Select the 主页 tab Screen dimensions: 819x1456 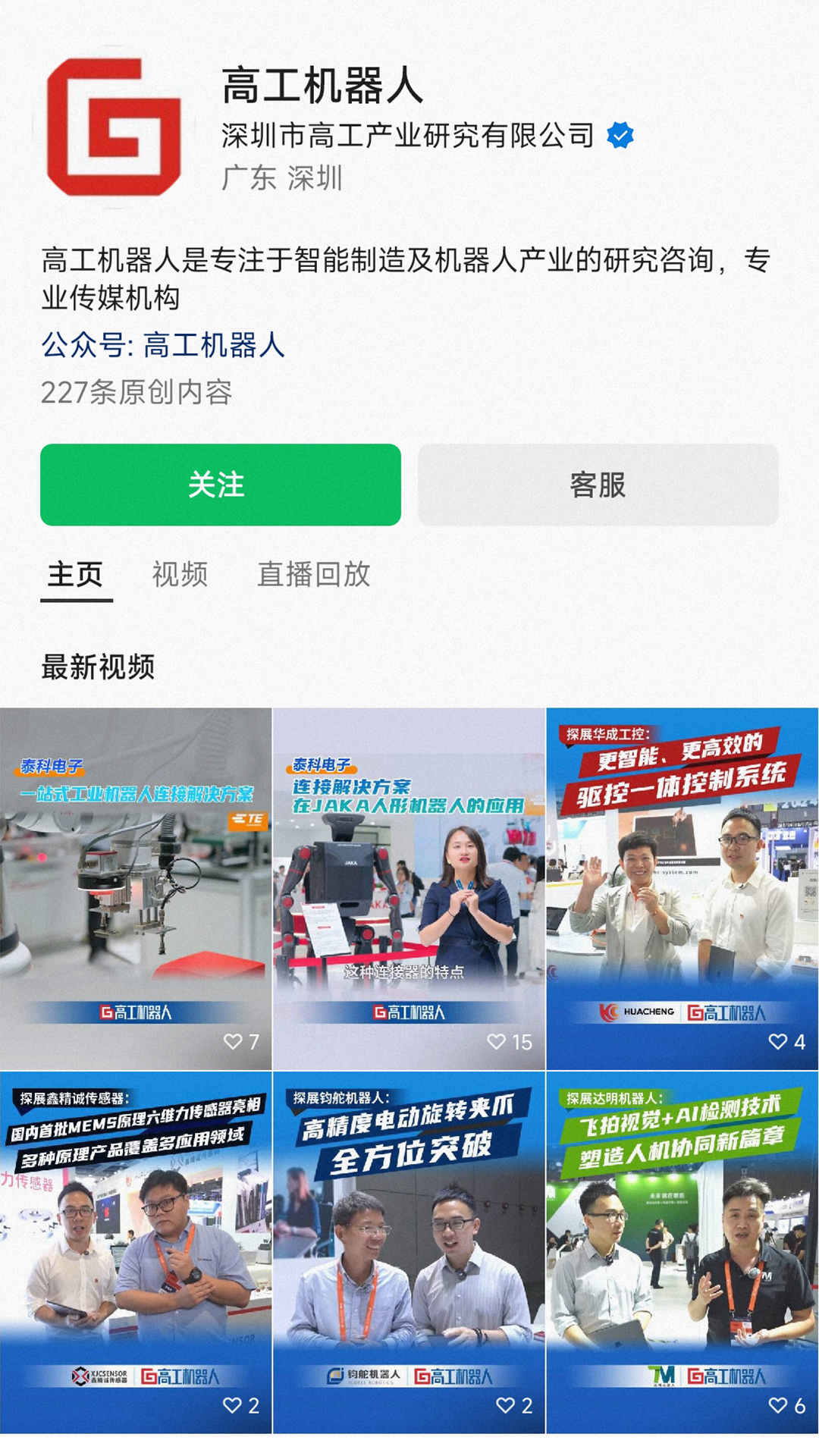76,574
